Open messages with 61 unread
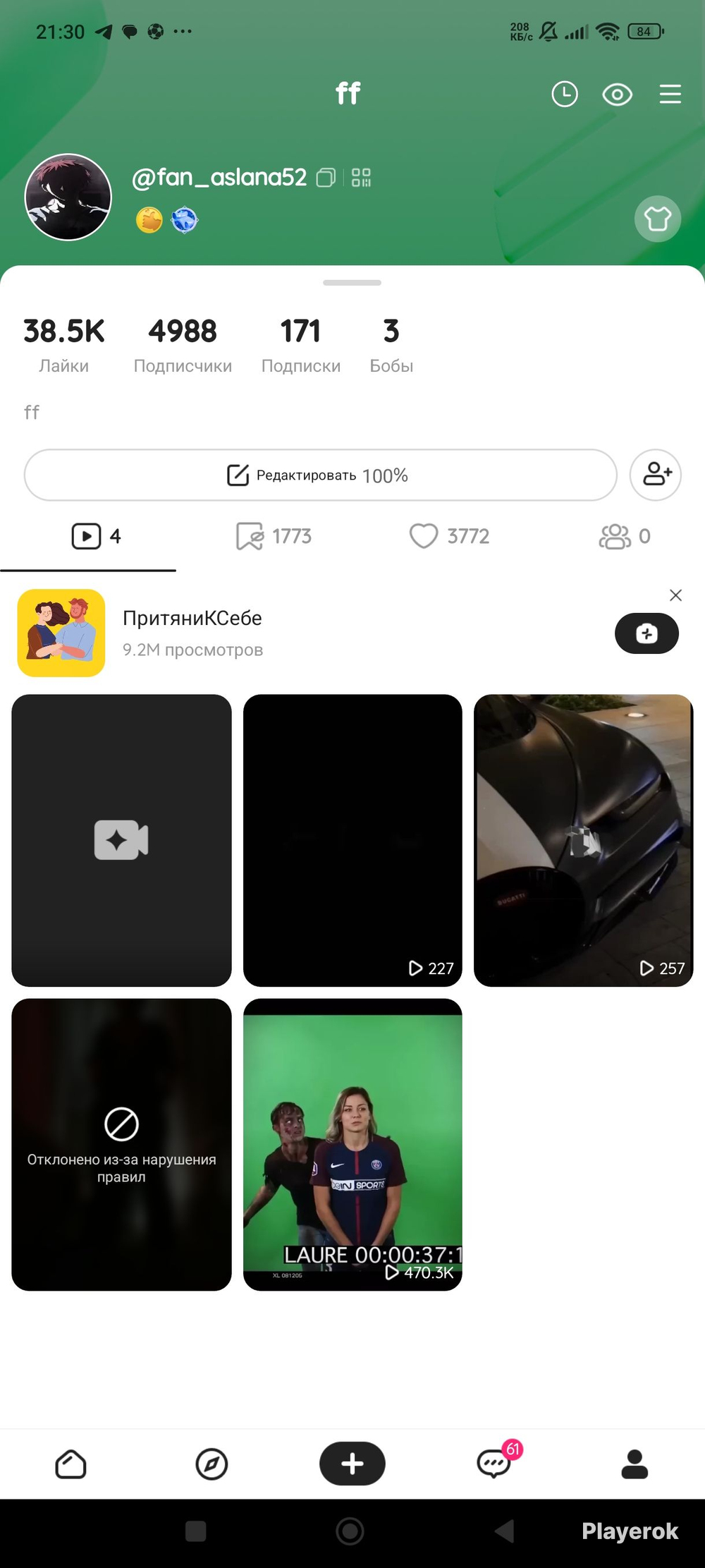705x1568 pixels. click(495, 1464)
